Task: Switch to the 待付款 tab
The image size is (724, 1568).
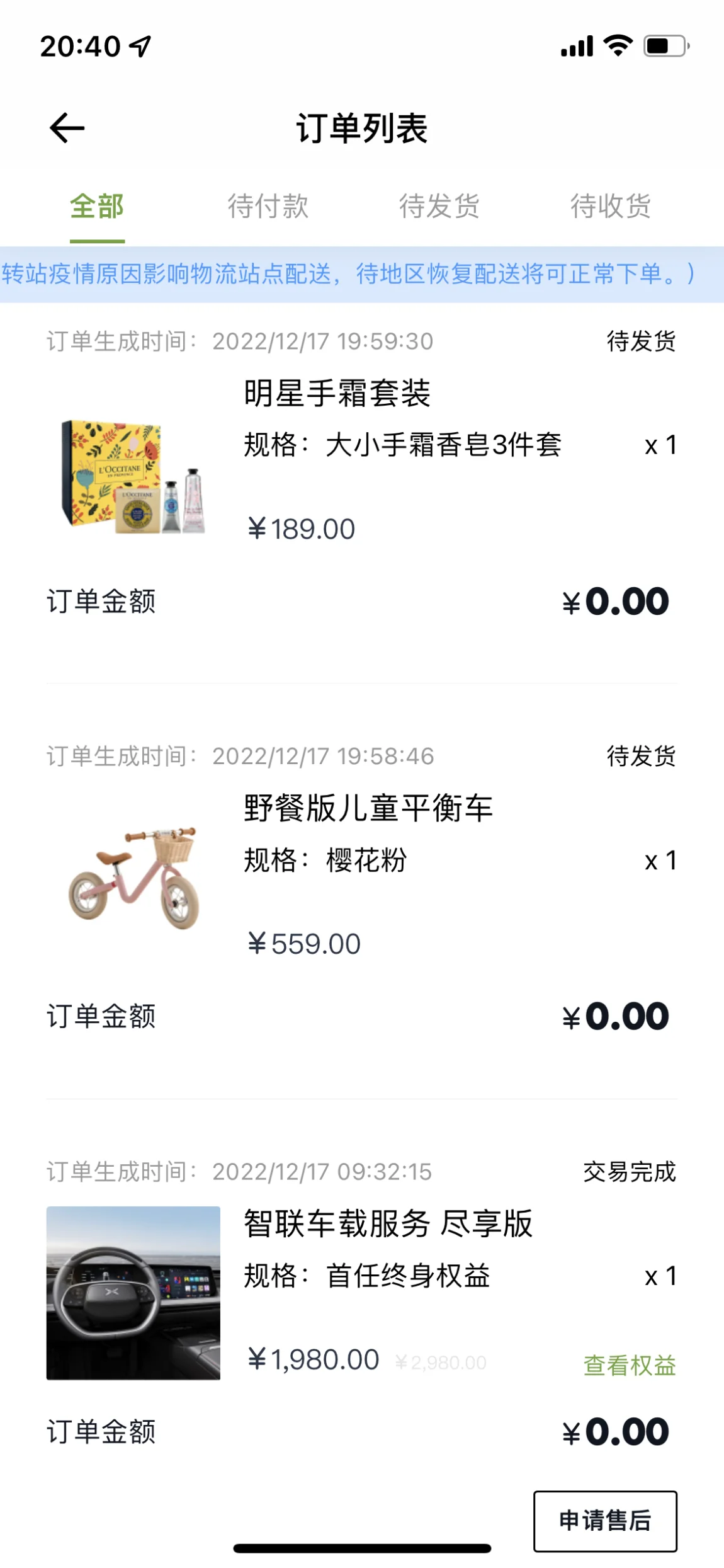Action: click(268, 207)
